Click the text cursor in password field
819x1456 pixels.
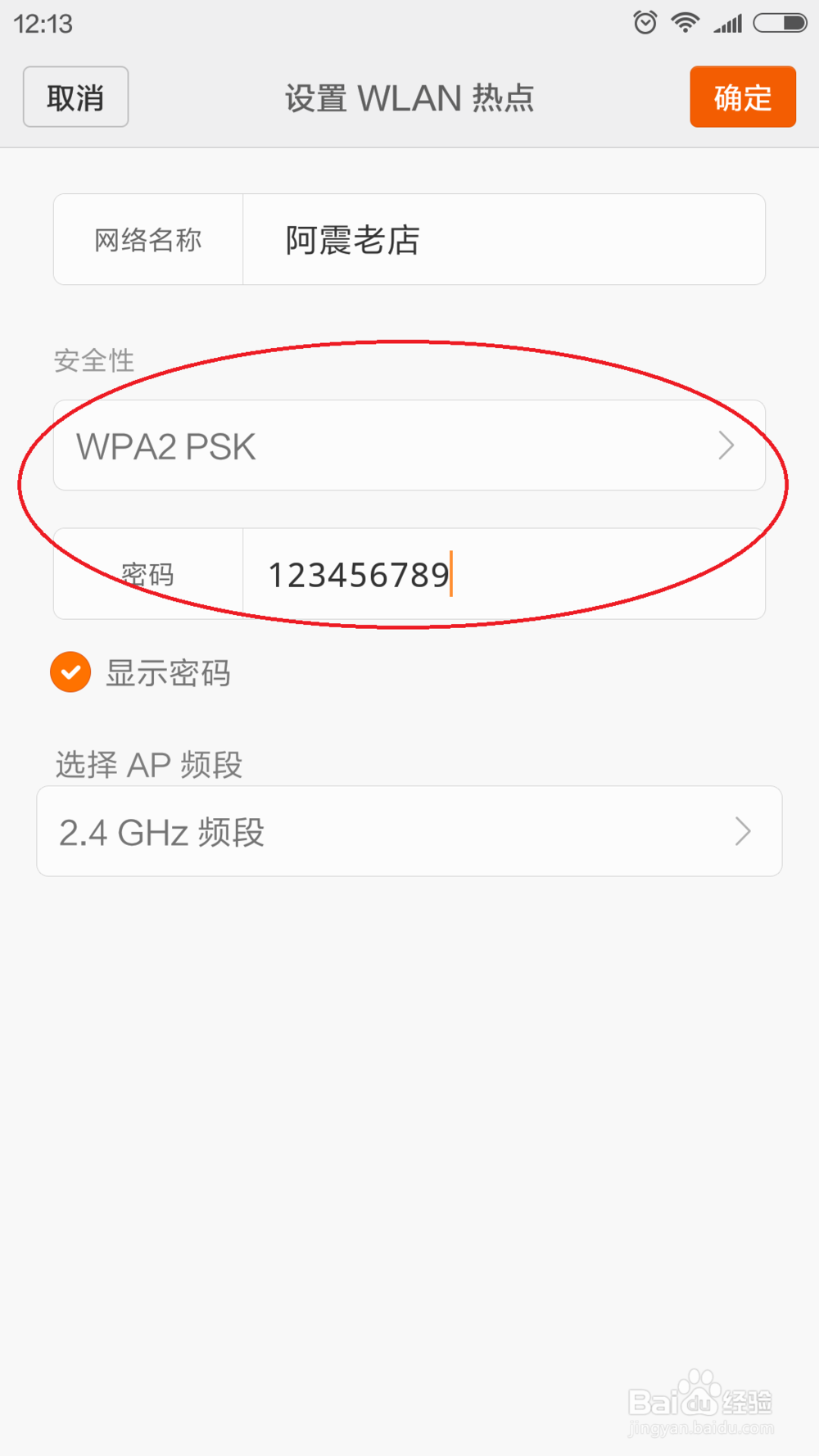point(452,574)
